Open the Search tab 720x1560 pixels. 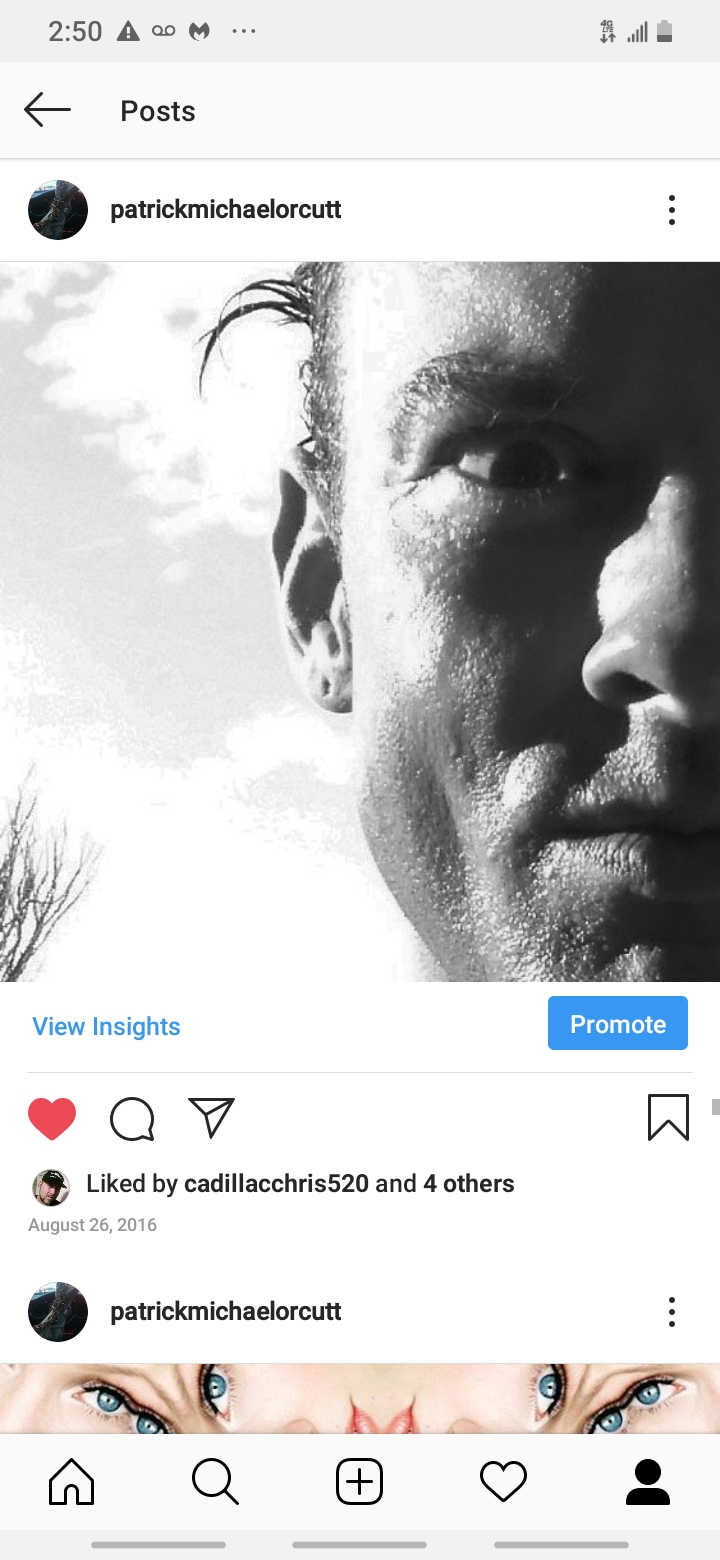(x=215, y=1481)
